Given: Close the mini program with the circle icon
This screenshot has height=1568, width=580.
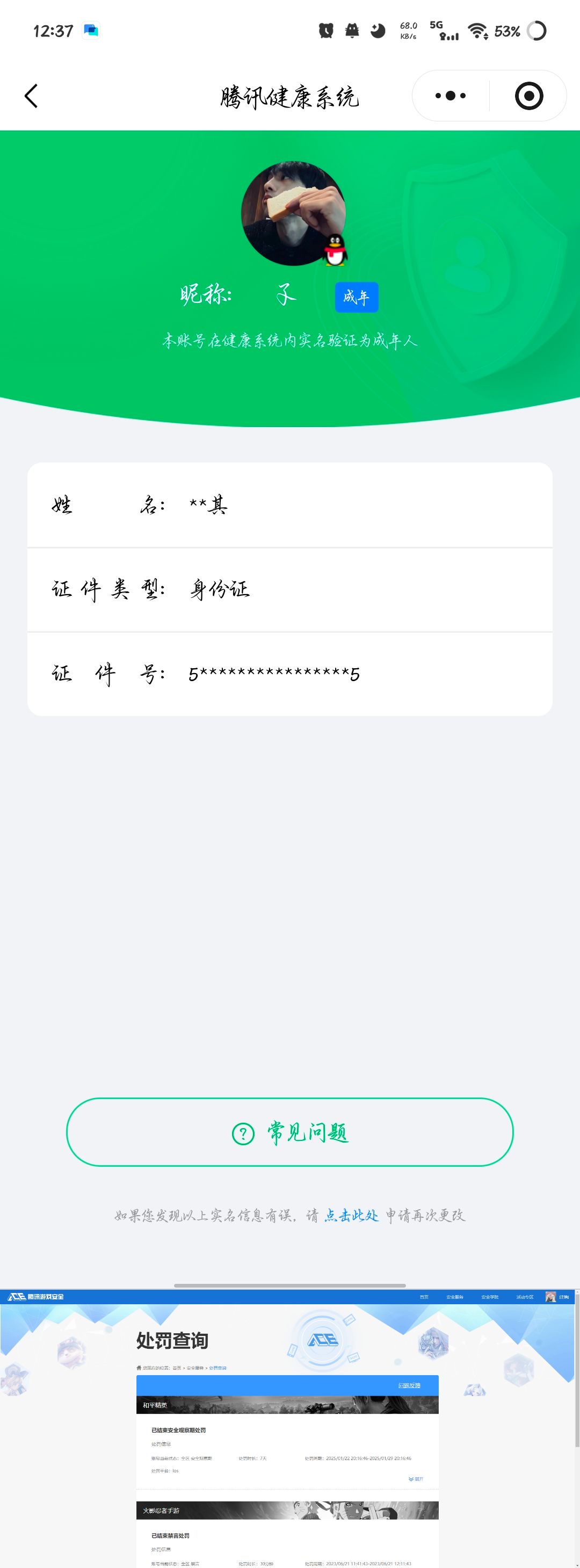Looking at the screenshot, I should [x=528, y=96].
